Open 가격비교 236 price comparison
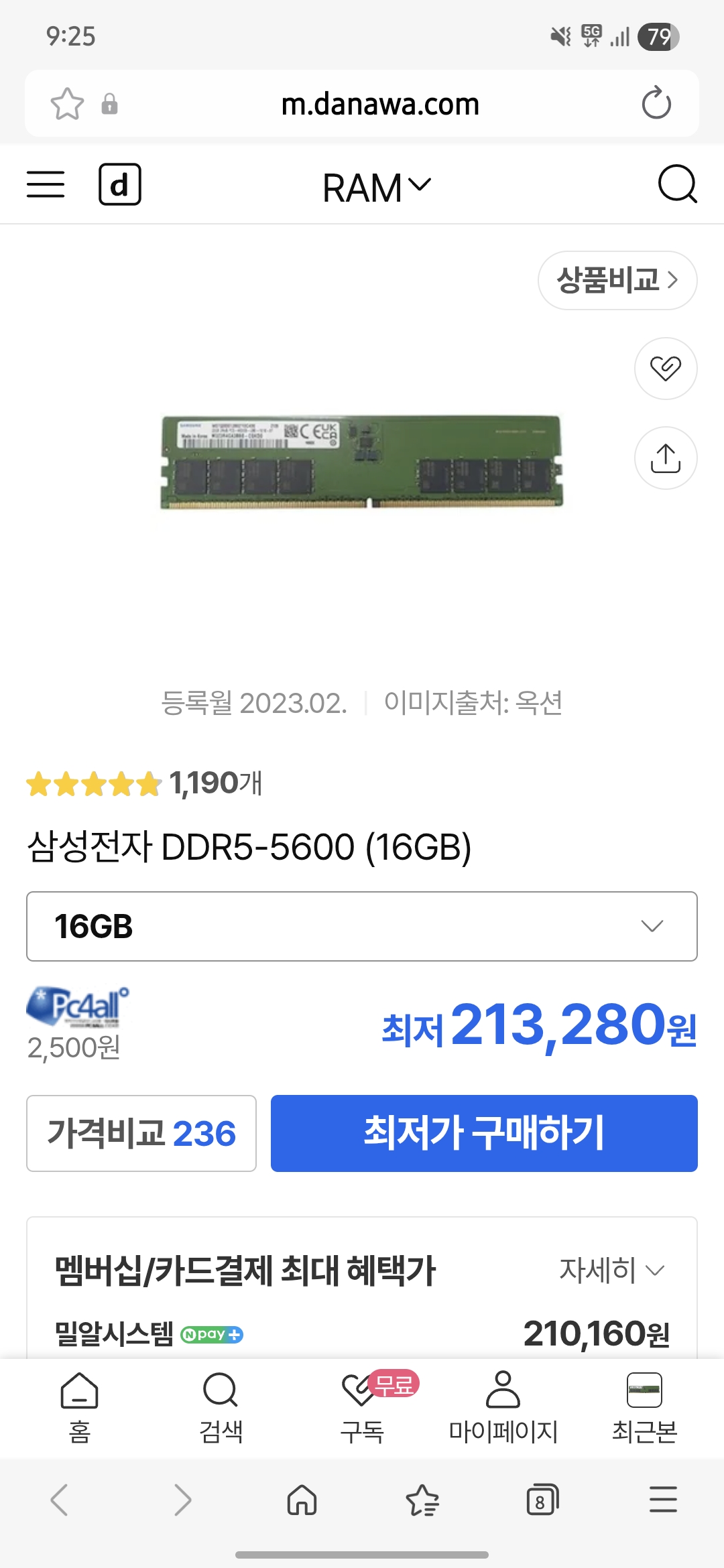Viewport: 724px width, 1568px height. point(141,1133)
